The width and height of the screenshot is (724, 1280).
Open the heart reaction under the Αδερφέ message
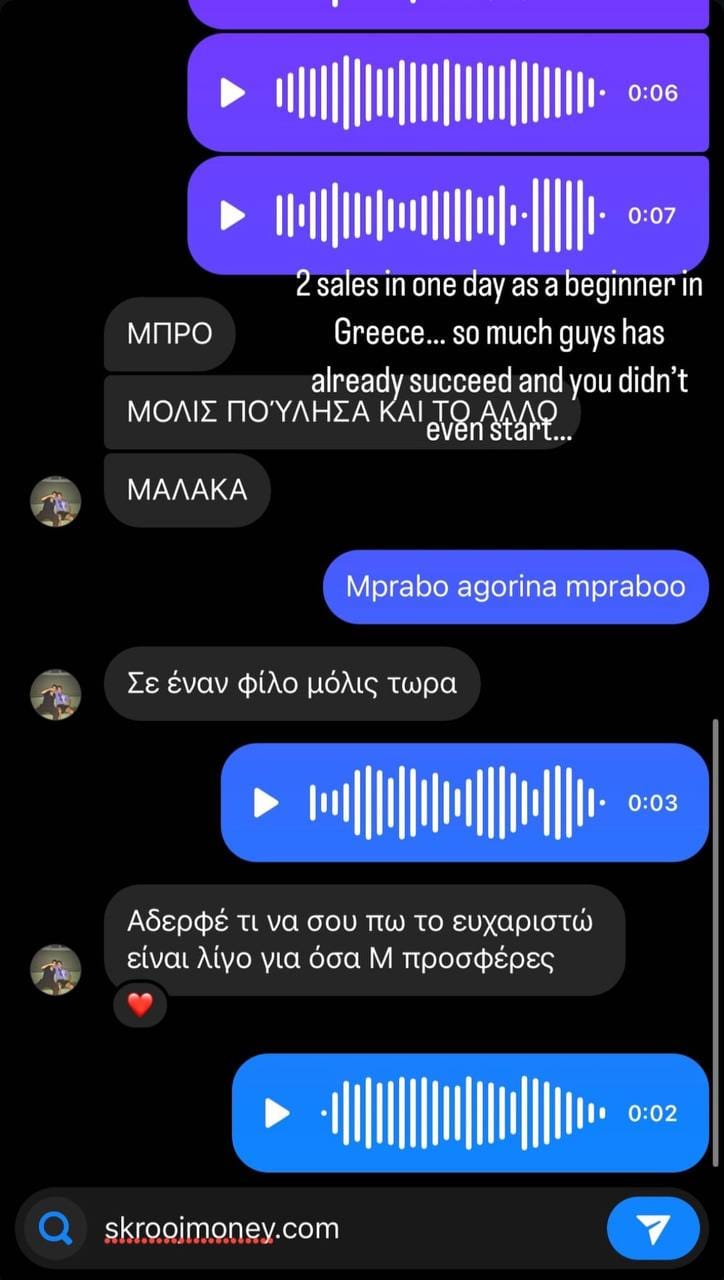point(140,1005)
